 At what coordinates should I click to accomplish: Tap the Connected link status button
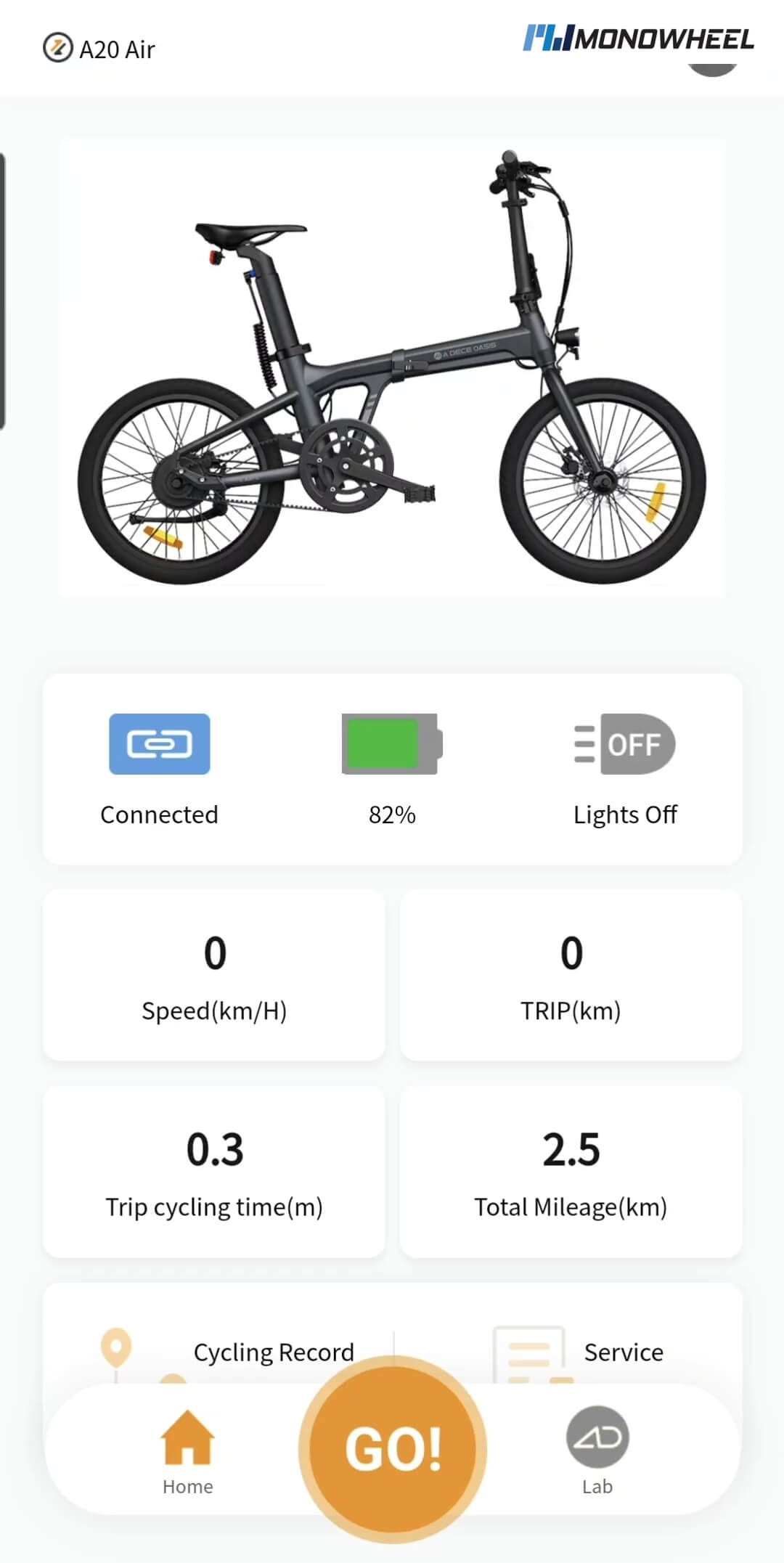(x=159, y=744)
